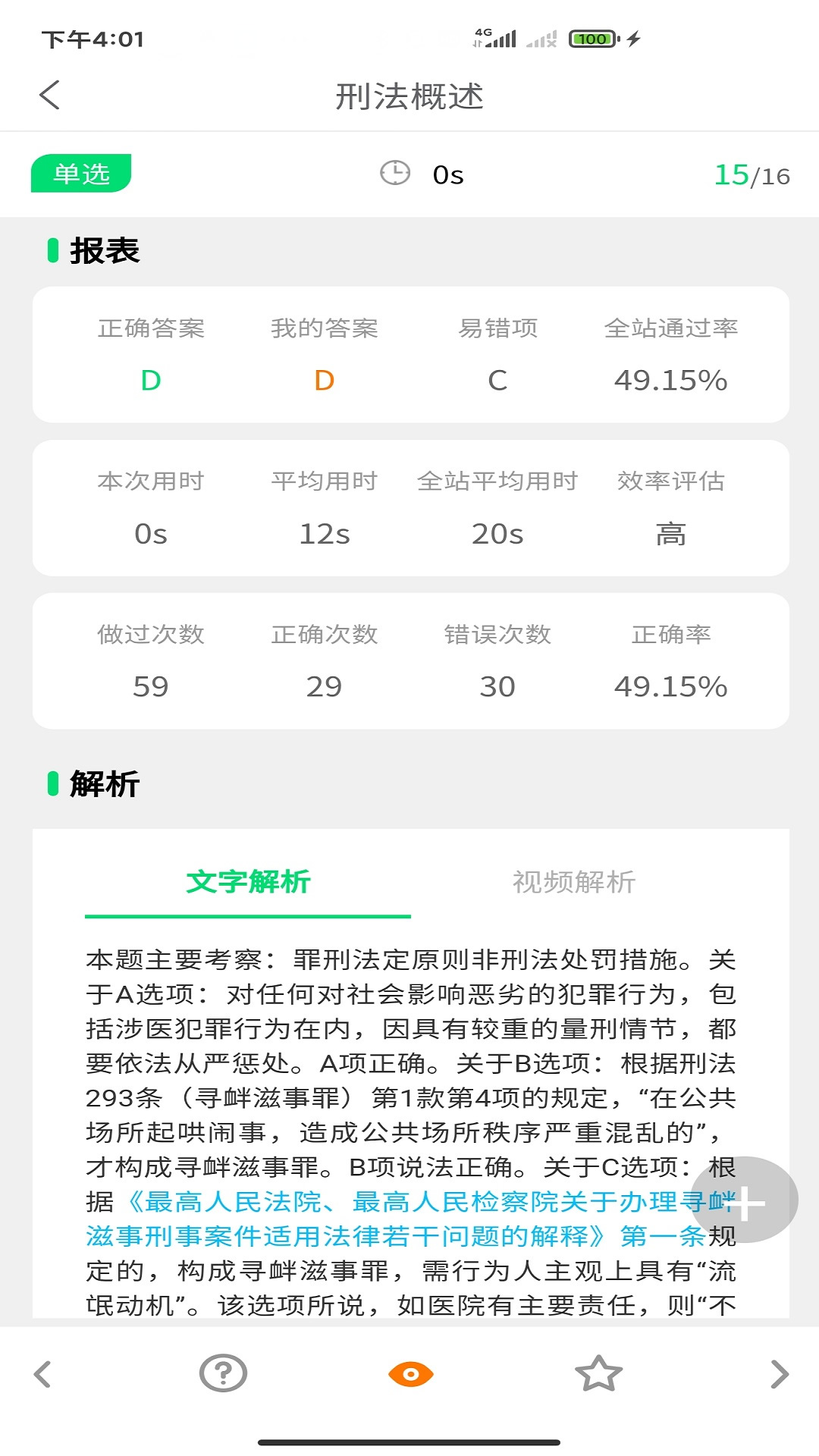Switch to 视频解析 tab

[x=573, y=882]
